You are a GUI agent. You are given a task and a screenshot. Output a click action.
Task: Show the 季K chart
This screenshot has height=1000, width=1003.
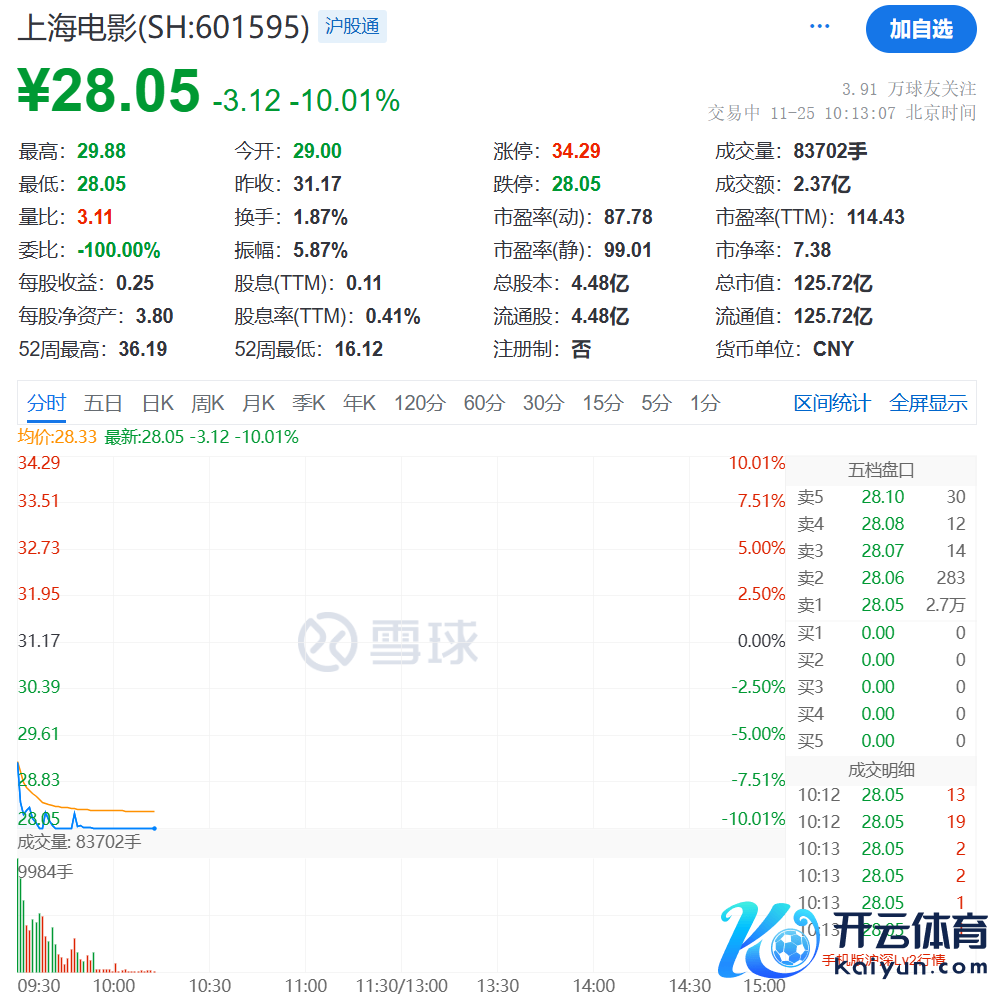coord(308,403)
